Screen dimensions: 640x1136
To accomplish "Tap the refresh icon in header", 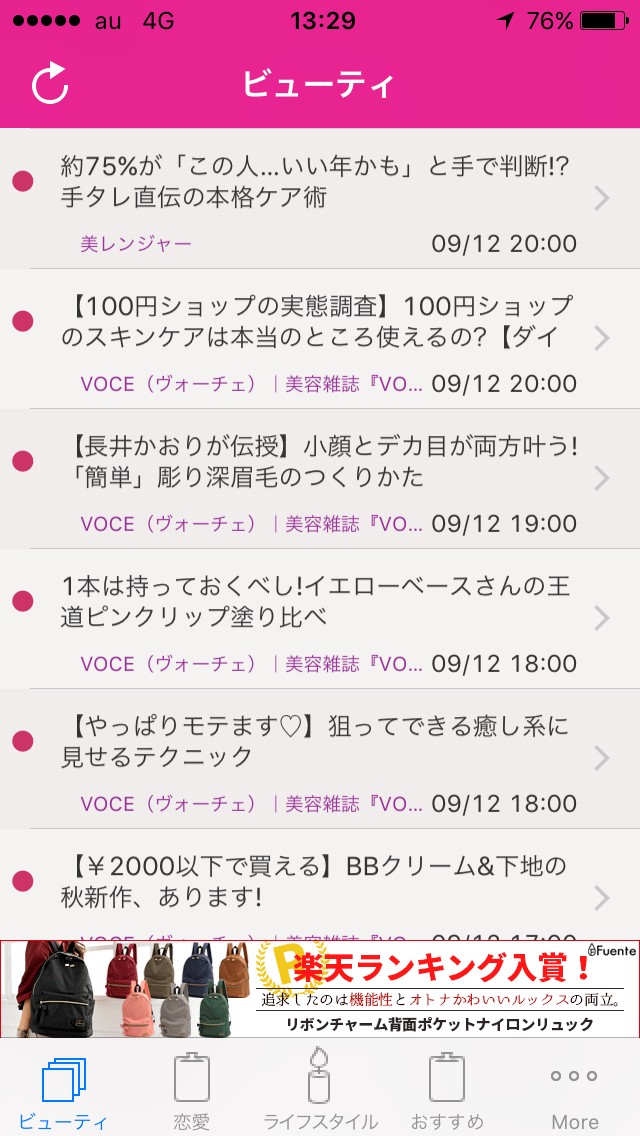I will click(50, 84).
